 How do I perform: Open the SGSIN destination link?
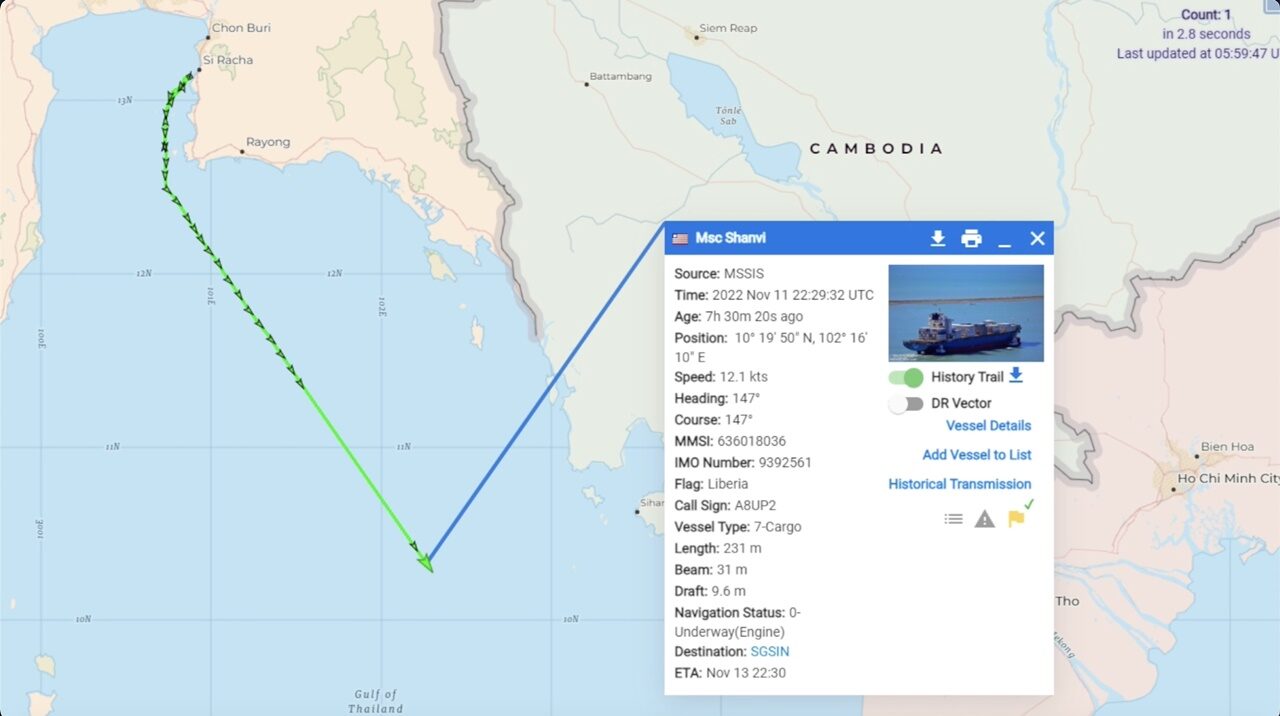(770, 652)
